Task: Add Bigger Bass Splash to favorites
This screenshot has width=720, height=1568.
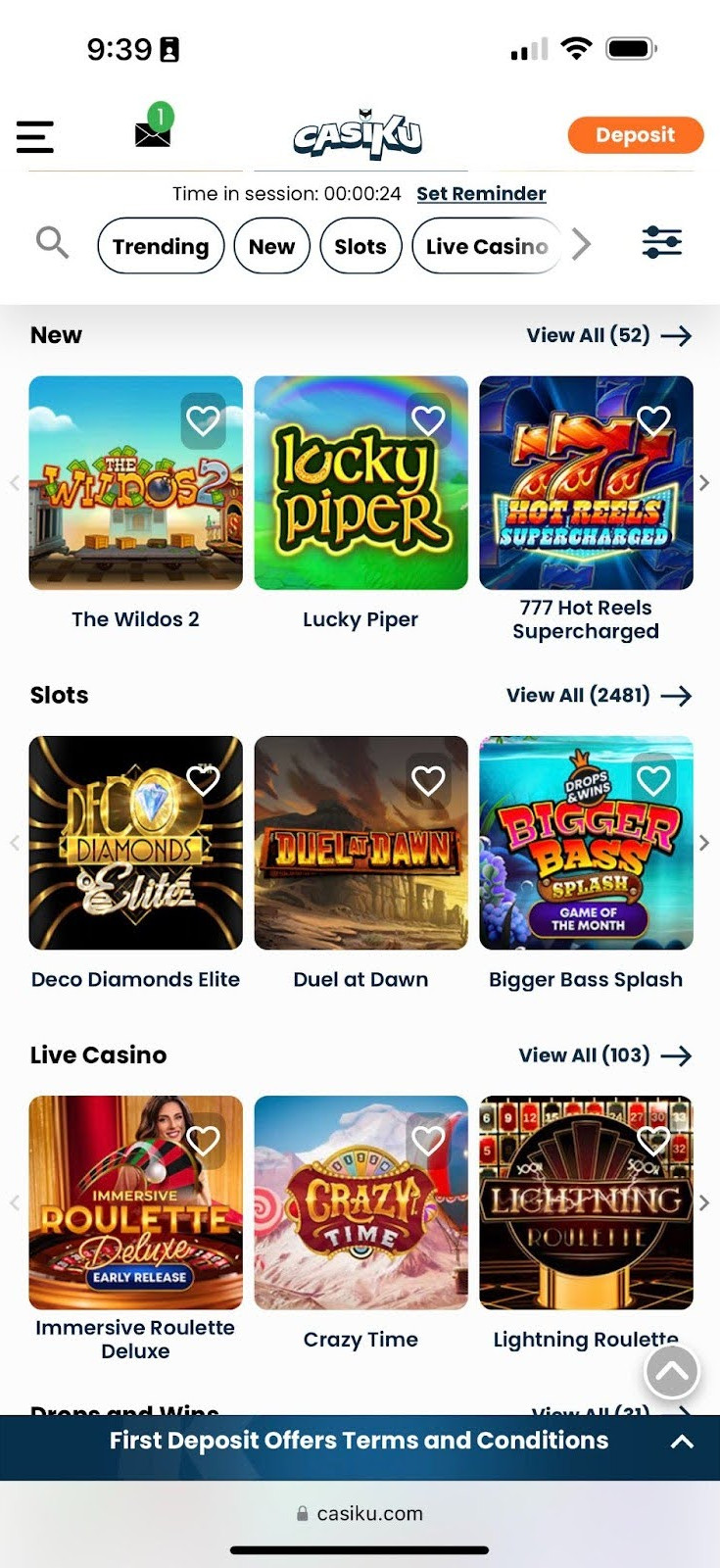Action: [653, 780]
